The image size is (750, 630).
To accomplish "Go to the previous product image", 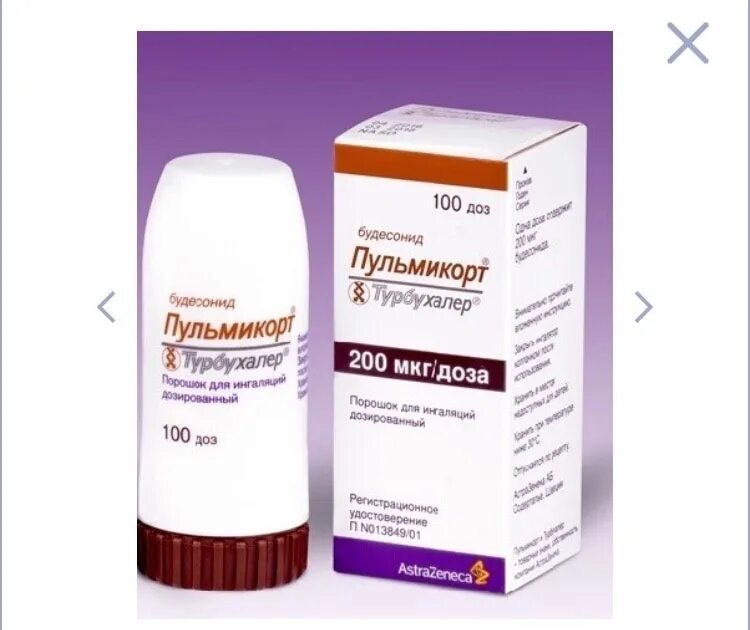I will tap(106, 307).
